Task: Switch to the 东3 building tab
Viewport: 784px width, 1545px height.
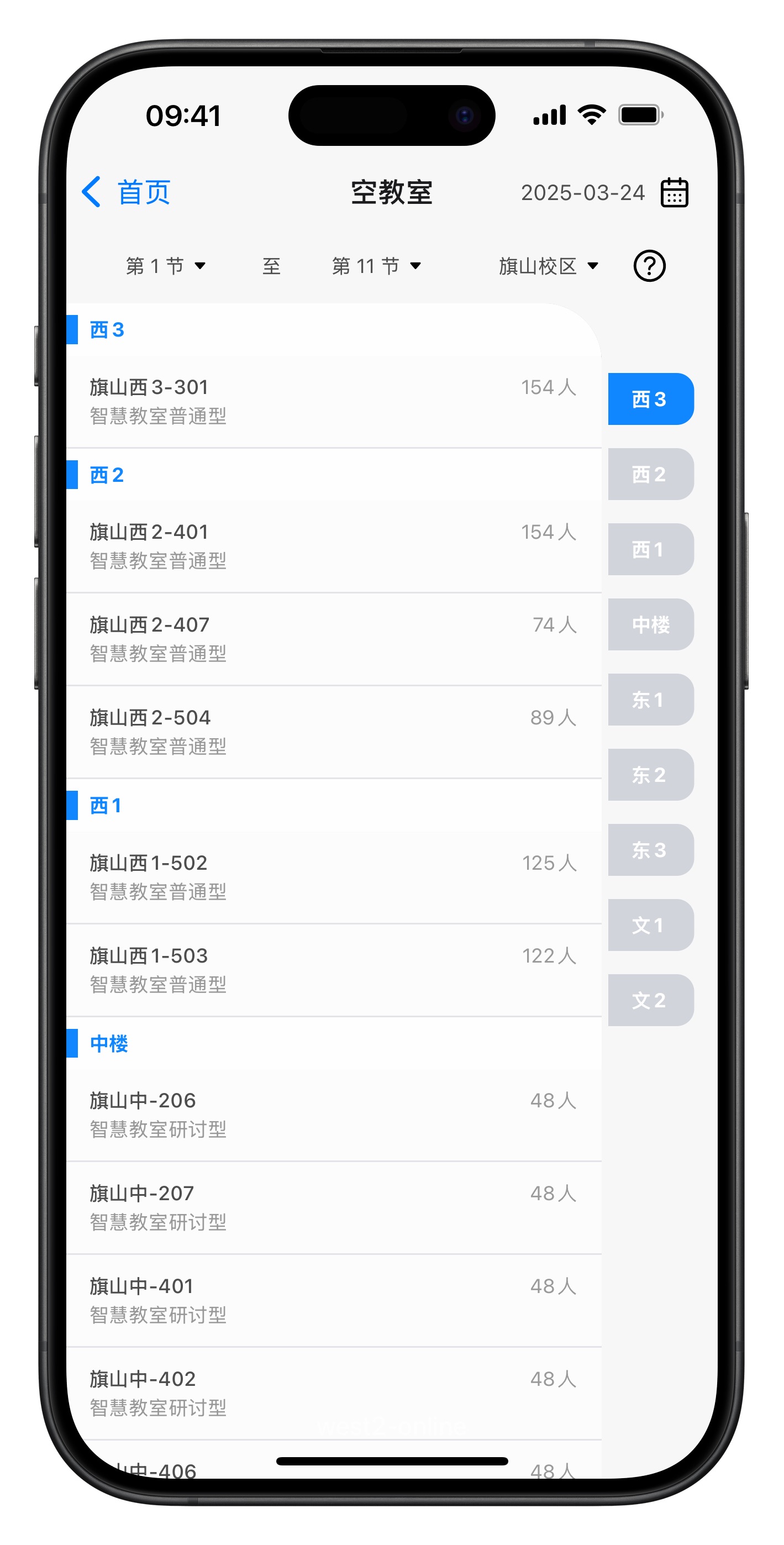Action: (651, 849)
